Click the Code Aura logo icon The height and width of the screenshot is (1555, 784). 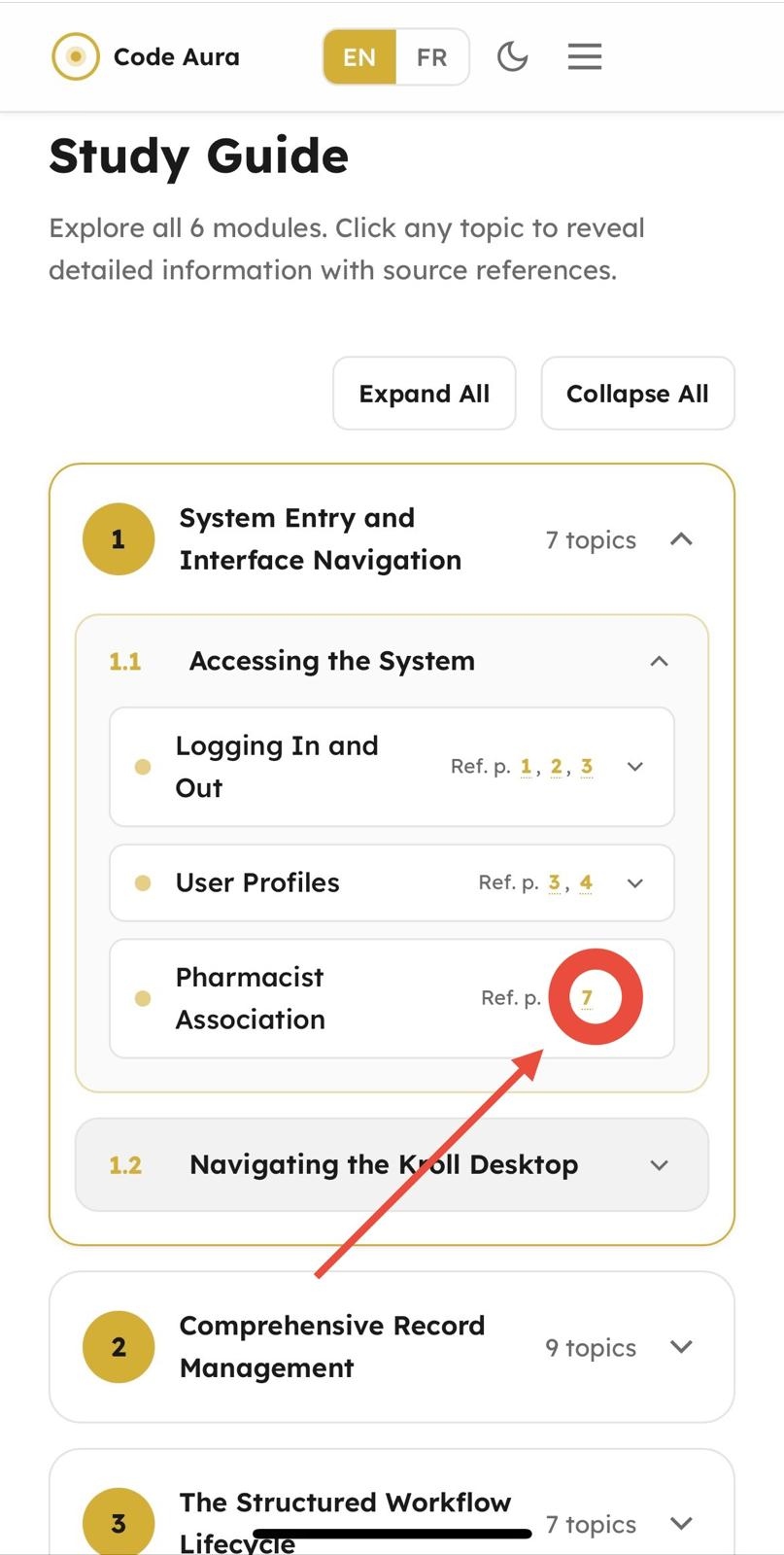click(x=75, y=56)
